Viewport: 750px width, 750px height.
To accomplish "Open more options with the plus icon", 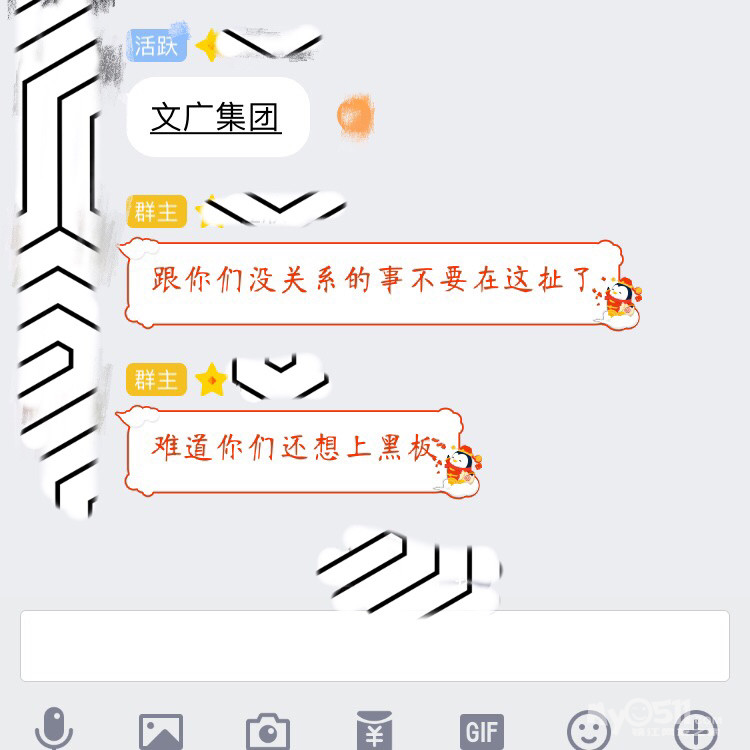I will [696, 731].
